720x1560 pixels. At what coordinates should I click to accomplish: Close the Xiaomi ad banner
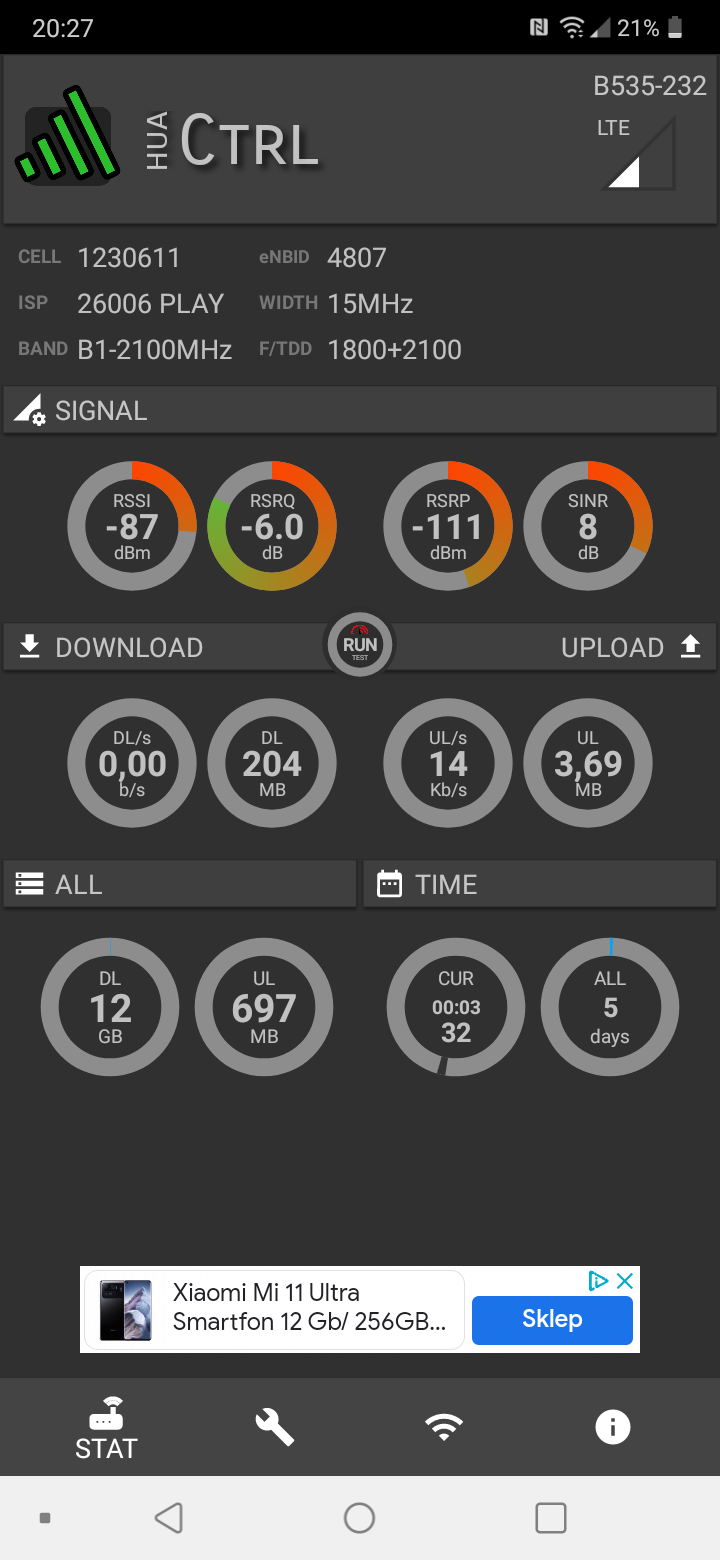click(625, 1280)
